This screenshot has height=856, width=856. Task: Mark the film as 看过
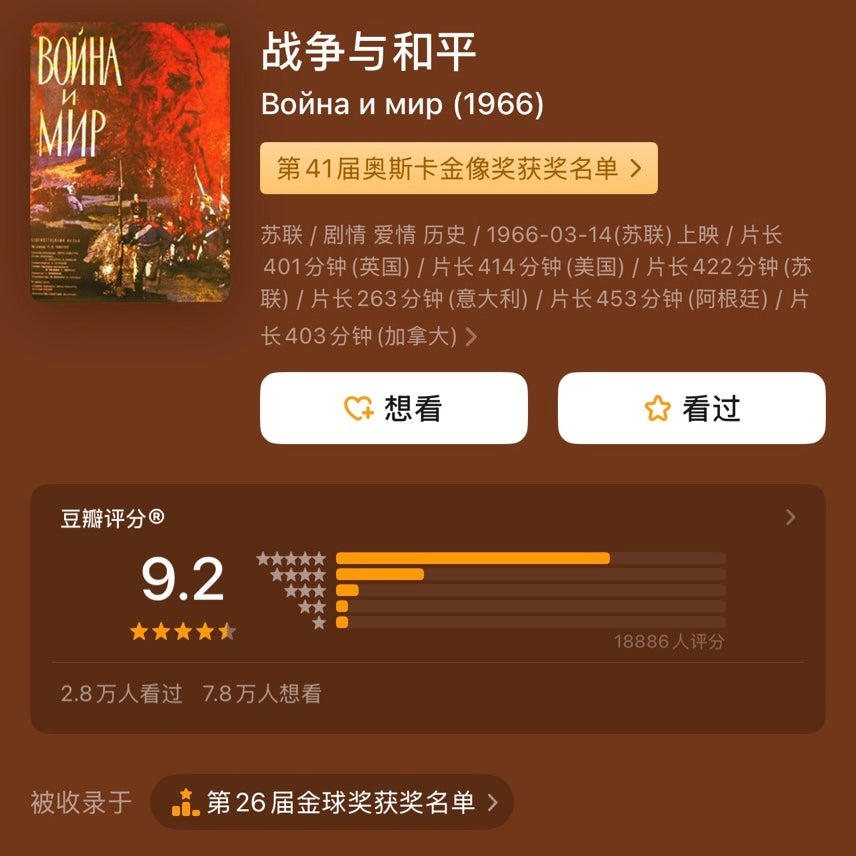[691, 408]
